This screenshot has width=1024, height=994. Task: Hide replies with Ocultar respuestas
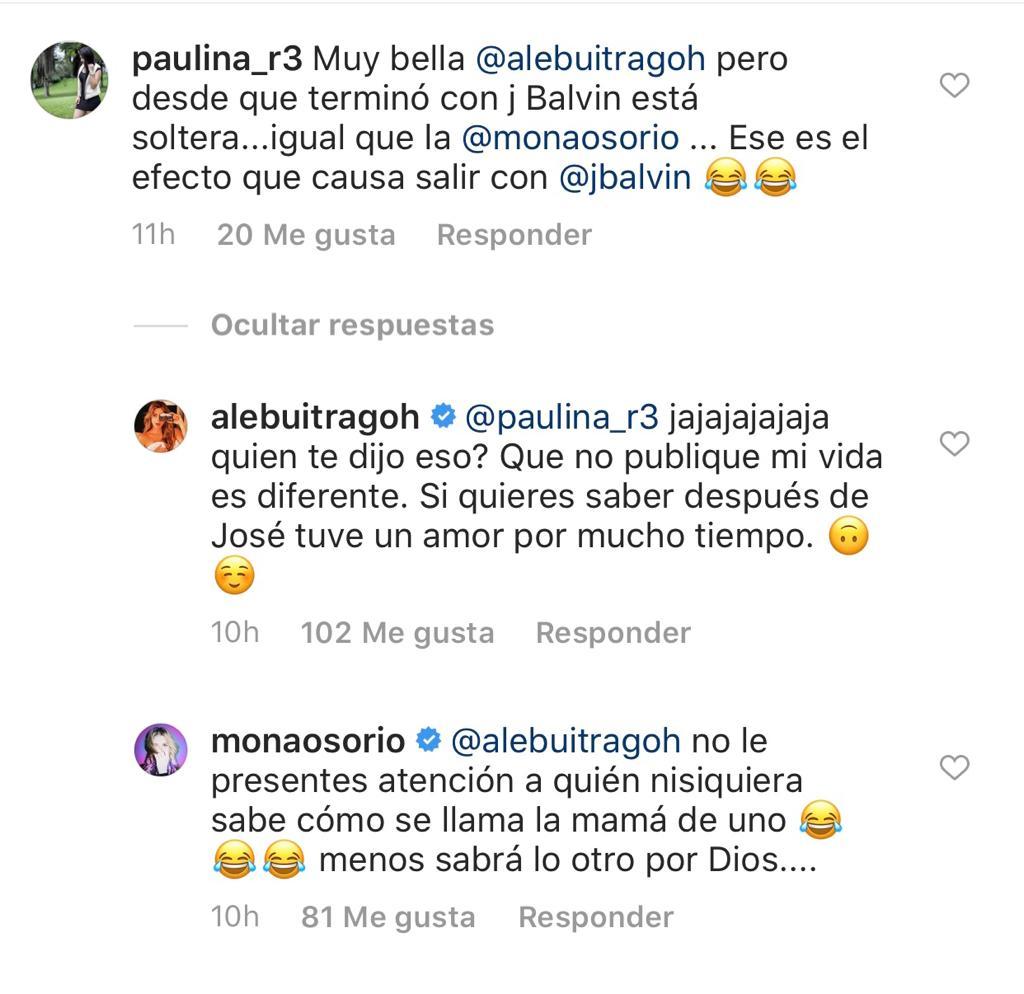coord(352,325)
